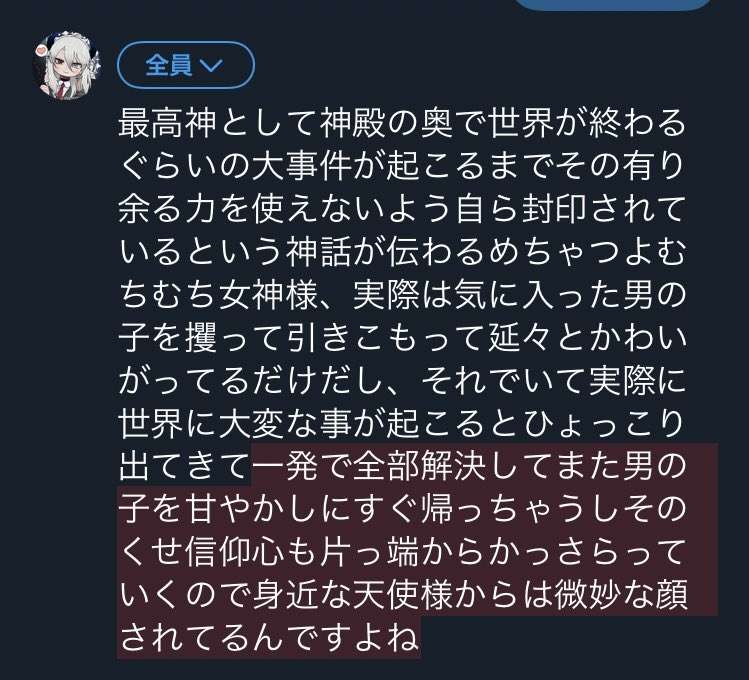The width and height of the screenshot is (749, 680).
Task: Tap the profile avatar beside the composer
Action: click(66, 70)
